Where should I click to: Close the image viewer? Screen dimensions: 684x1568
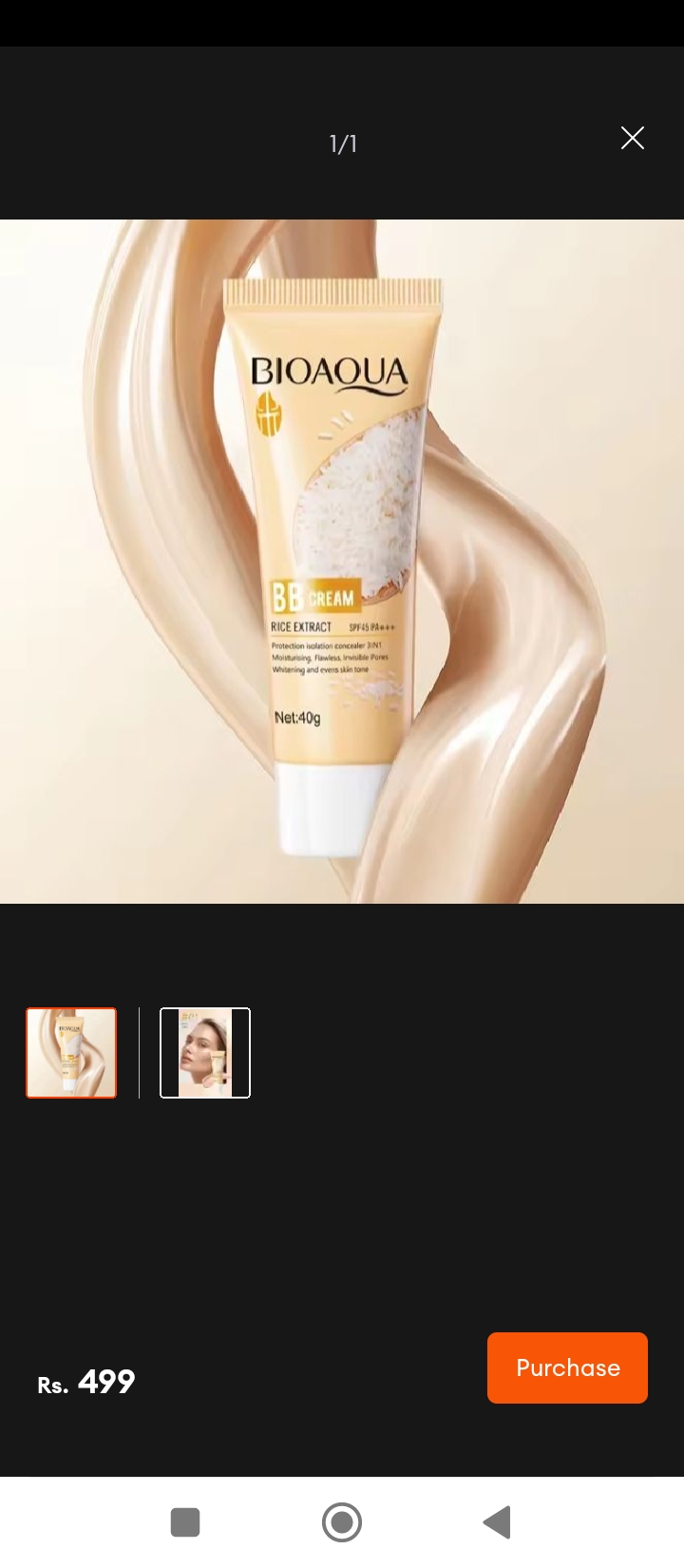point(632,139)
